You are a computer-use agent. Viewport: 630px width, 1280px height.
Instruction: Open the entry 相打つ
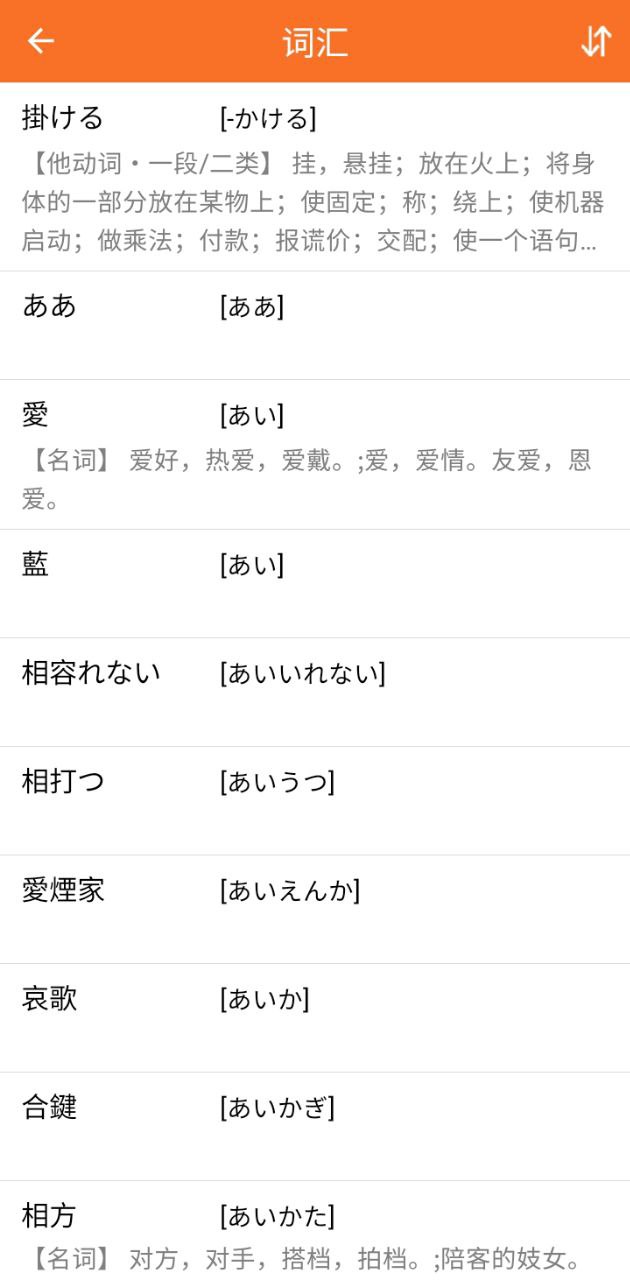tap(315, 800)
